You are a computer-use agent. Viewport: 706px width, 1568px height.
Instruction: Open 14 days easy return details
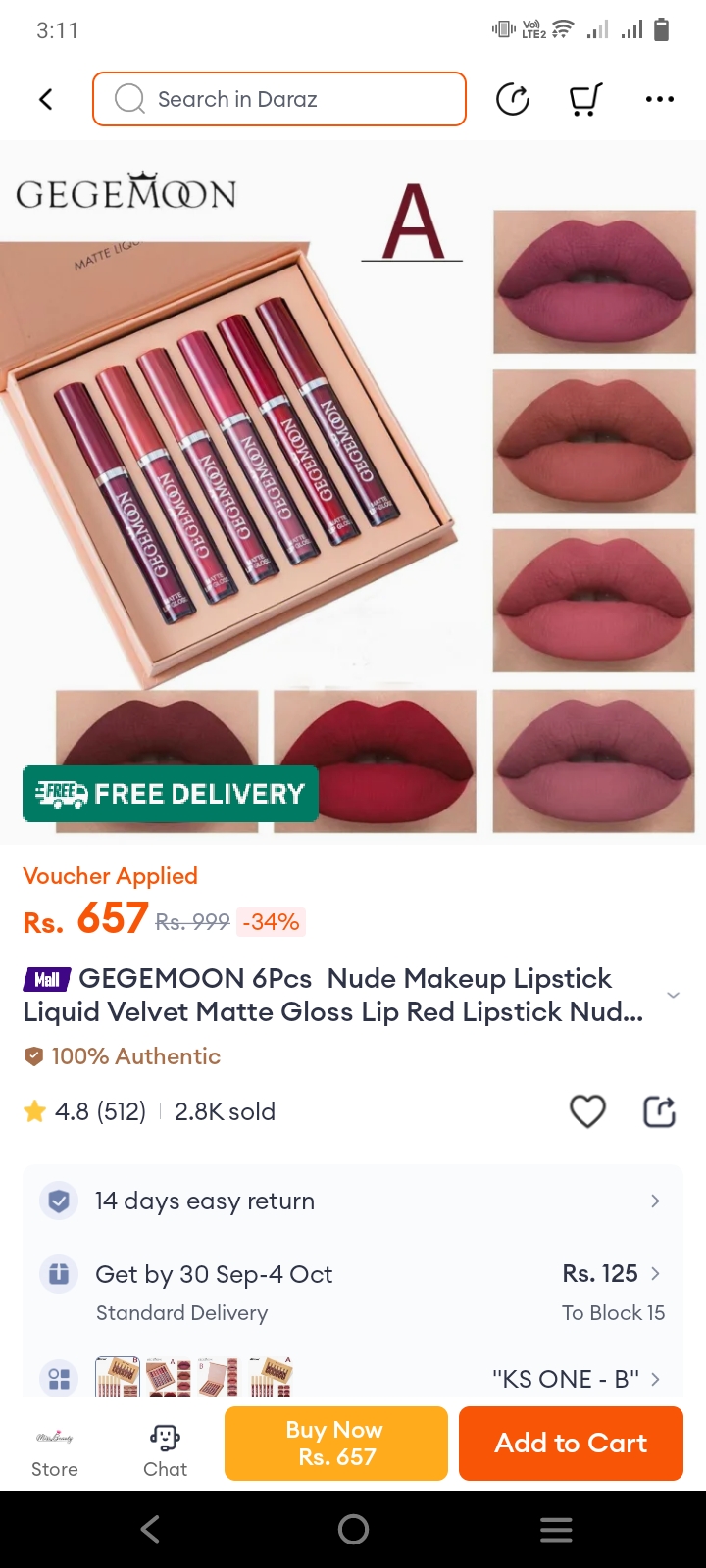pos(353,1200)
